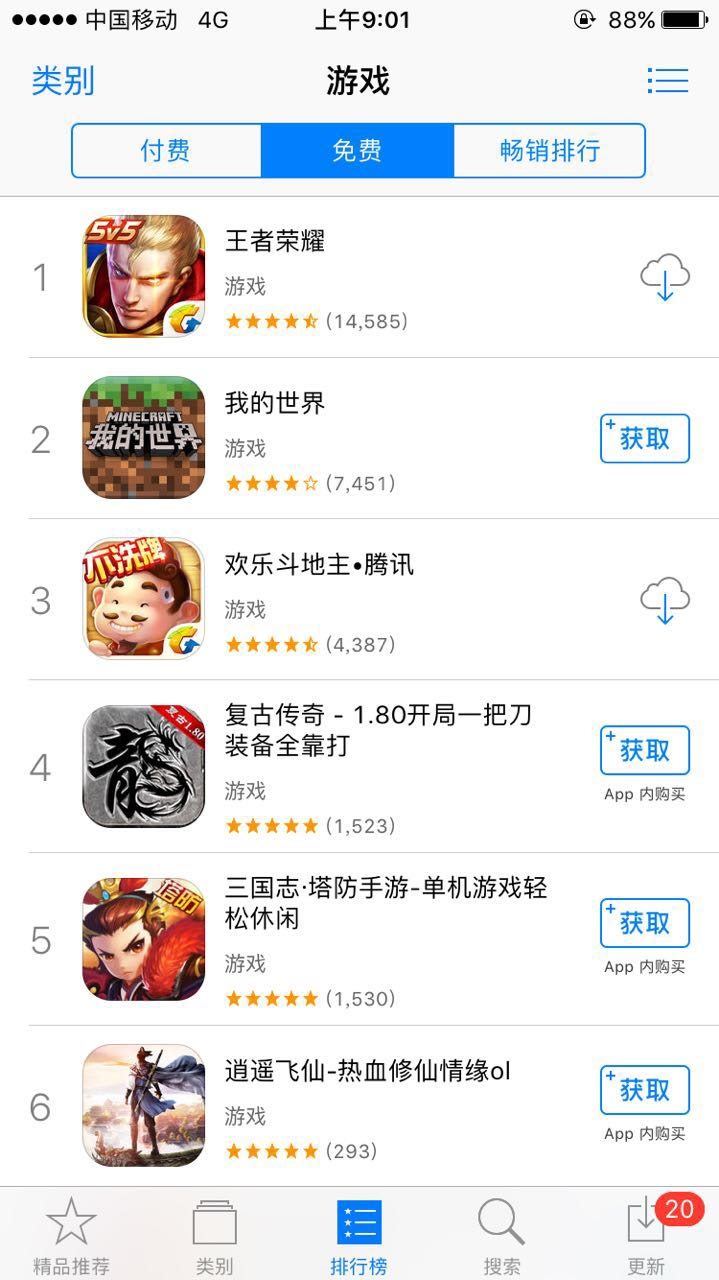Get the 我的世界 game
719x1280 pixels.
pos(645,438)
